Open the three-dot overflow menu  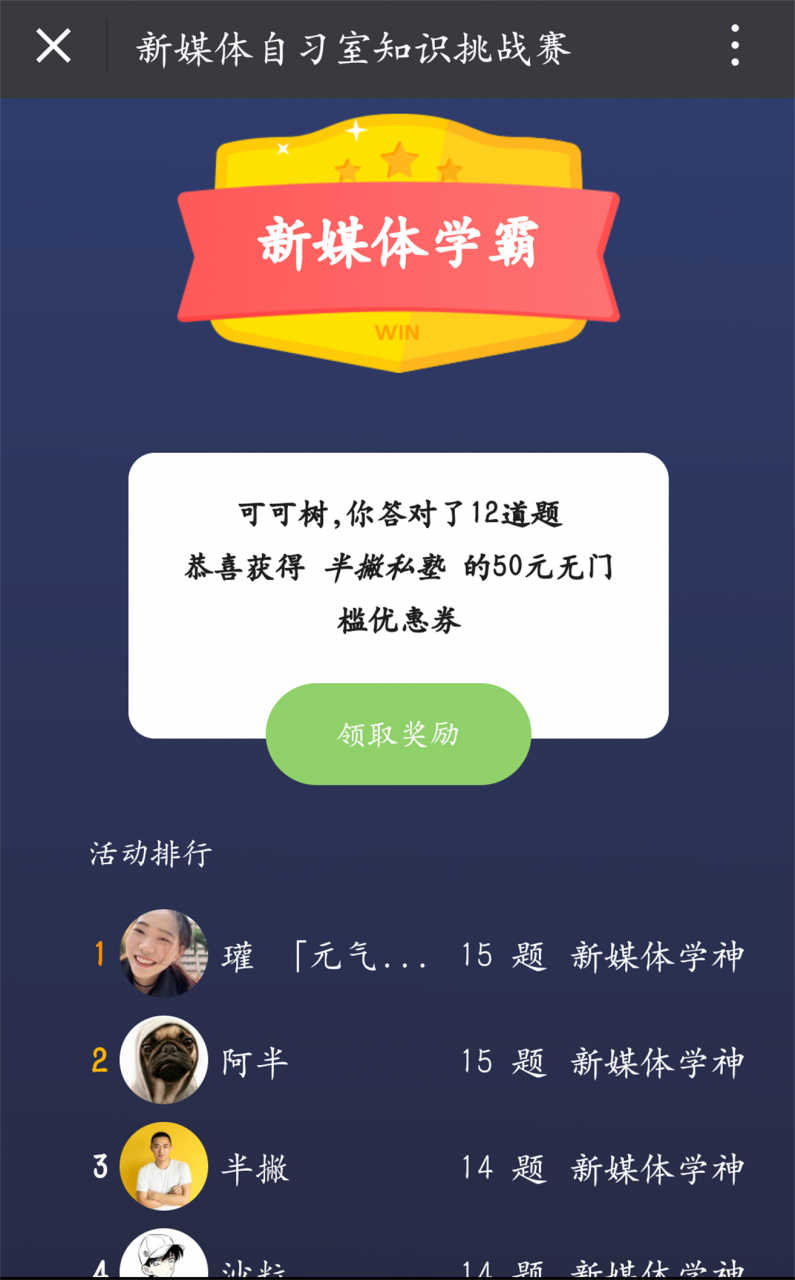735,46
